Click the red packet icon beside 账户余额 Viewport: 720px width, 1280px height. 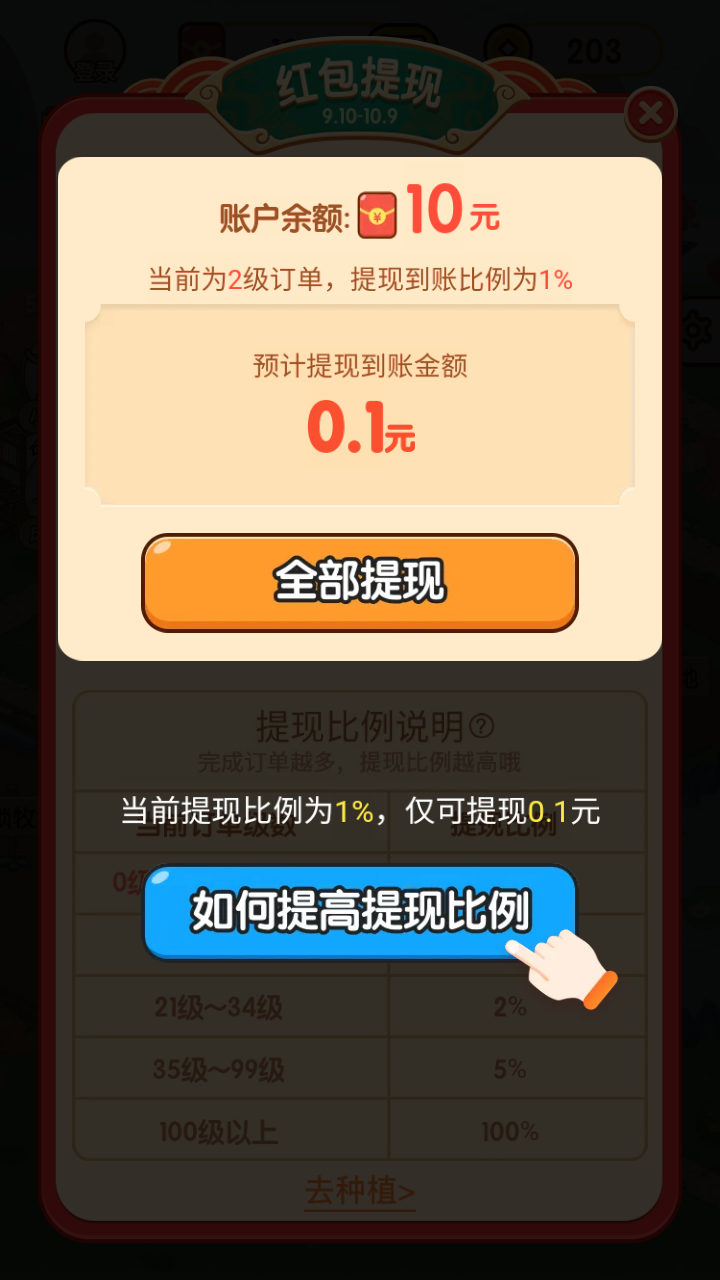point(376,212)
